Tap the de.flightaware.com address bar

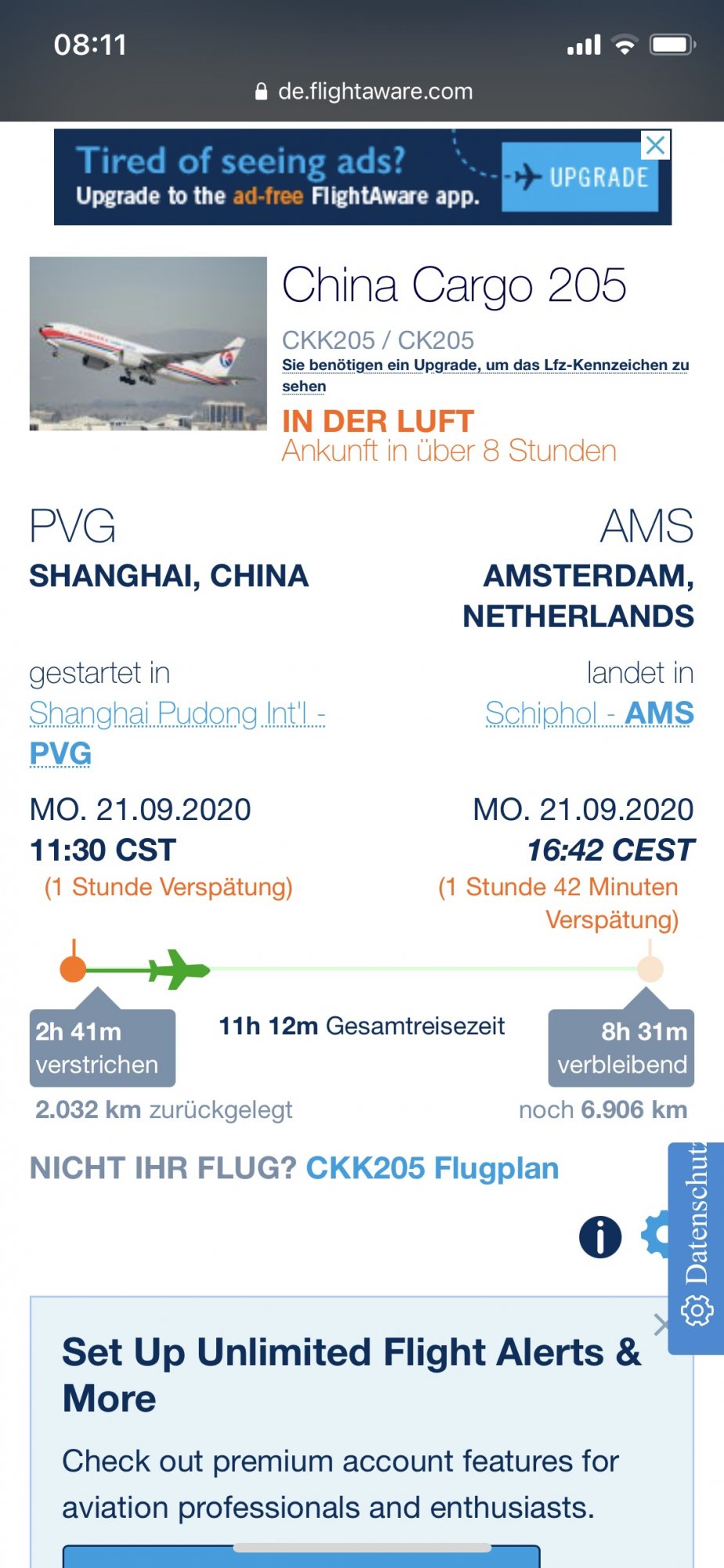tap(364, 92)
